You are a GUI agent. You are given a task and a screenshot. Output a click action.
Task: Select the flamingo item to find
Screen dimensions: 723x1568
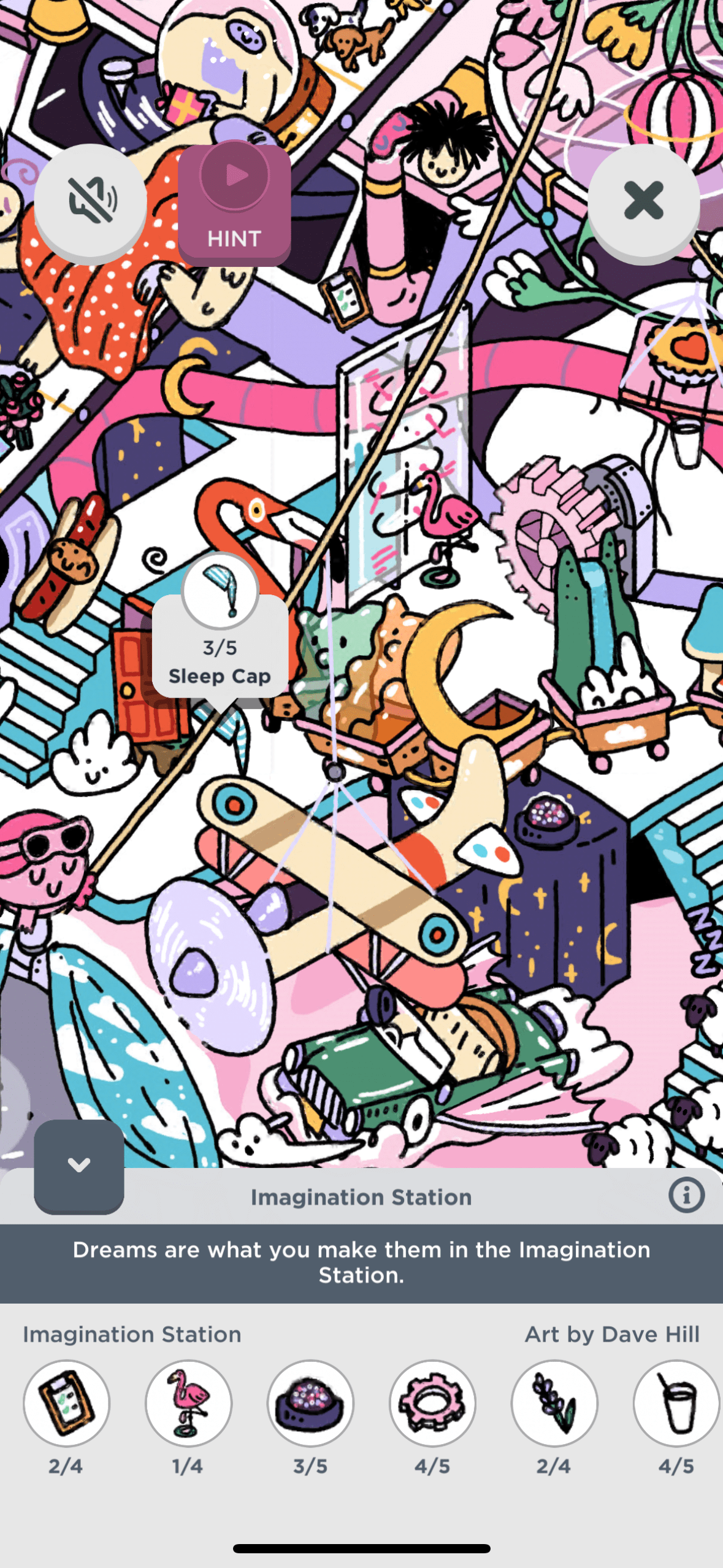point(188,1404)
